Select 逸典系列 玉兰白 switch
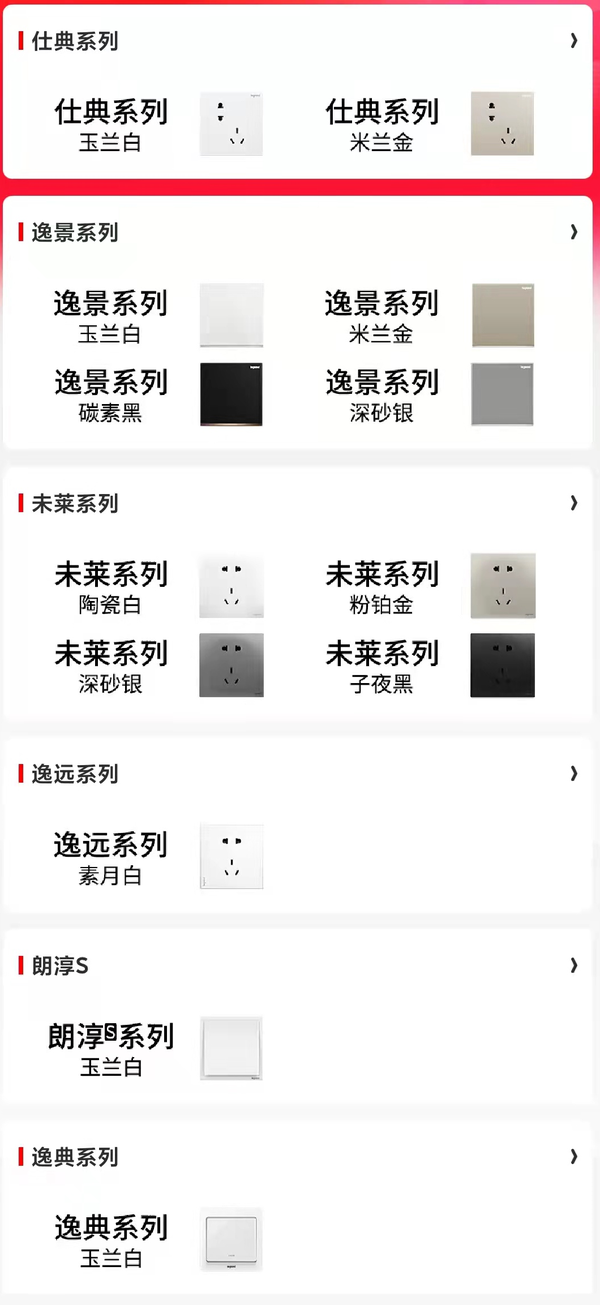Screen dimensions: 600x1305 tap(231, 1240)
